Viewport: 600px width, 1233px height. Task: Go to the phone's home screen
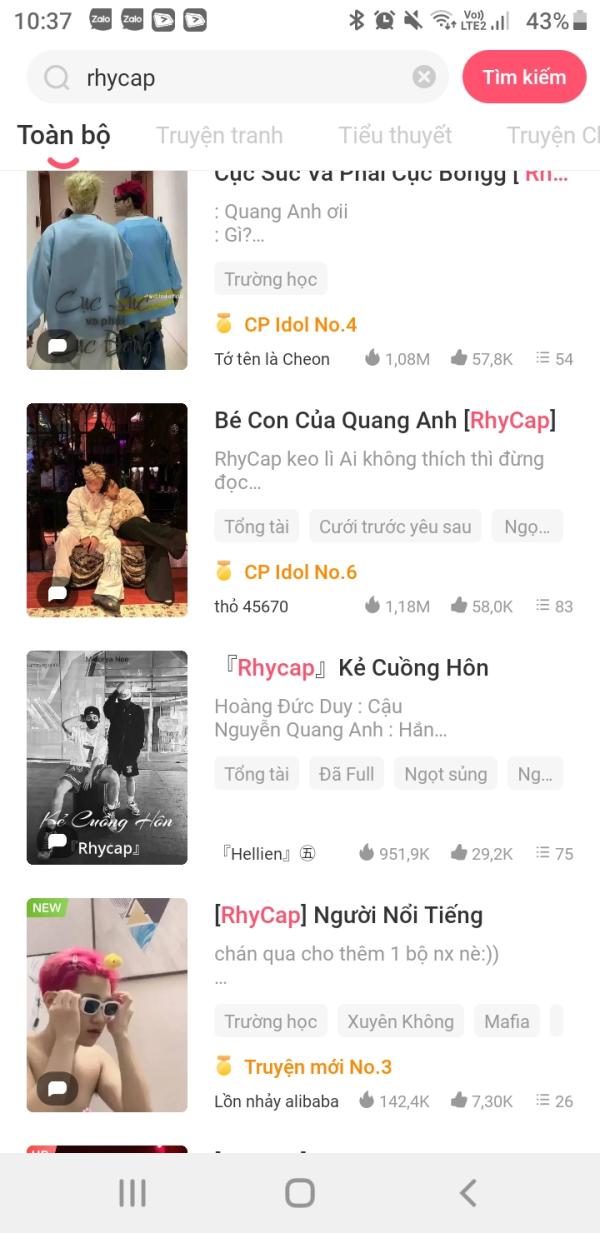300,1192
